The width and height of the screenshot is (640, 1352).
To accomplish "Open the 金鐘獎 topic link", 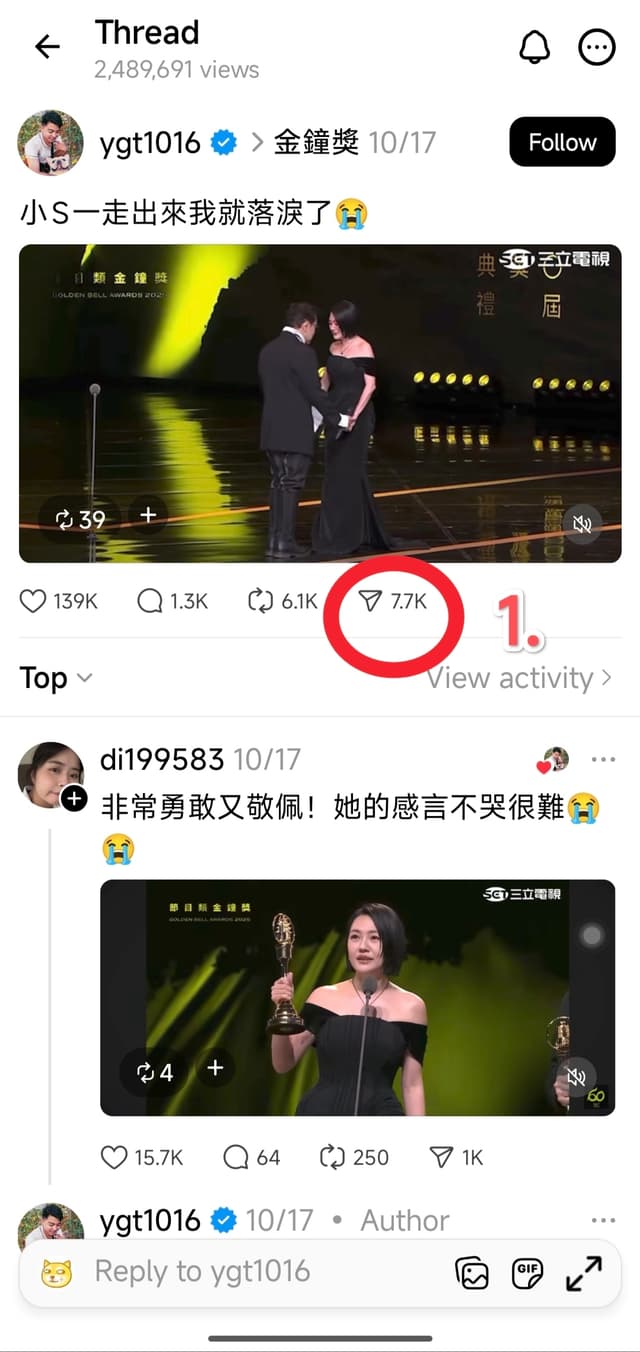I will pyautogui.click(x=316, y=142).
